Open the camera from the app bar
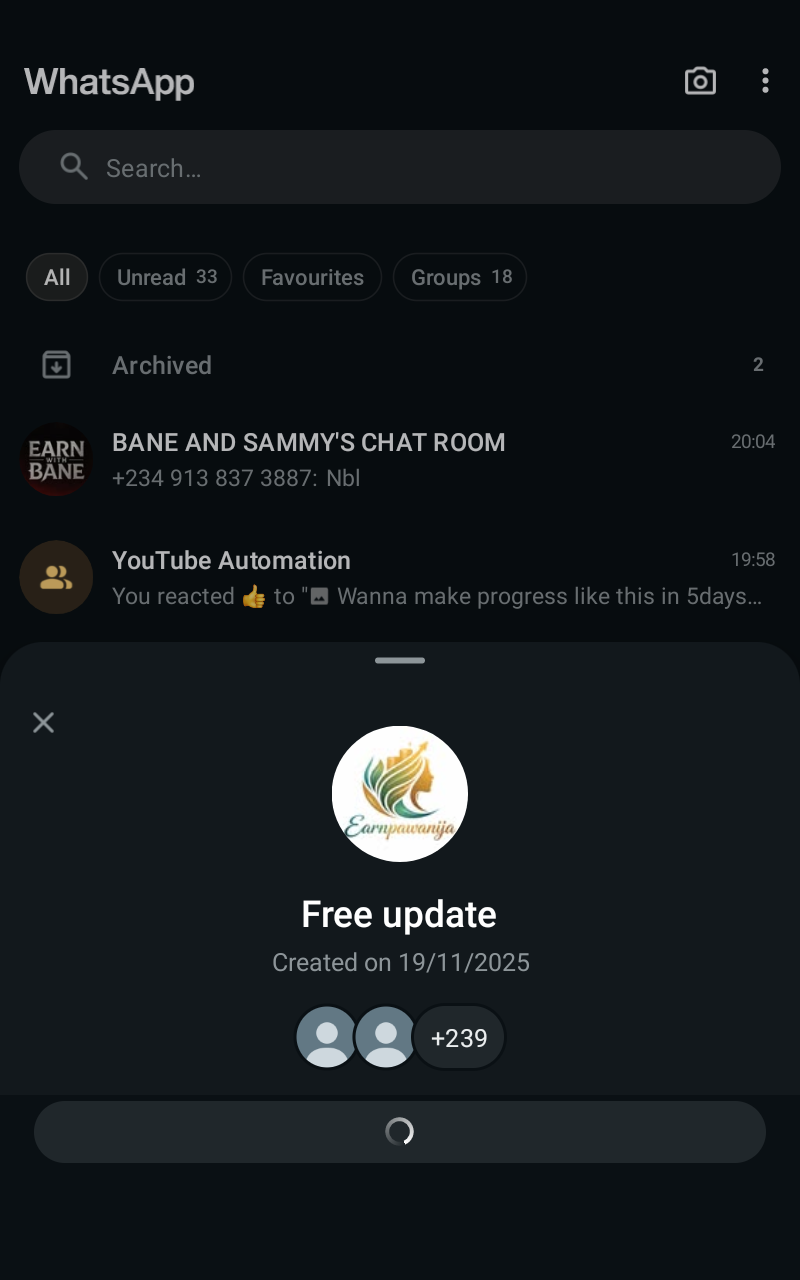The image size is (800, 1280). click(x=700, y=81)
